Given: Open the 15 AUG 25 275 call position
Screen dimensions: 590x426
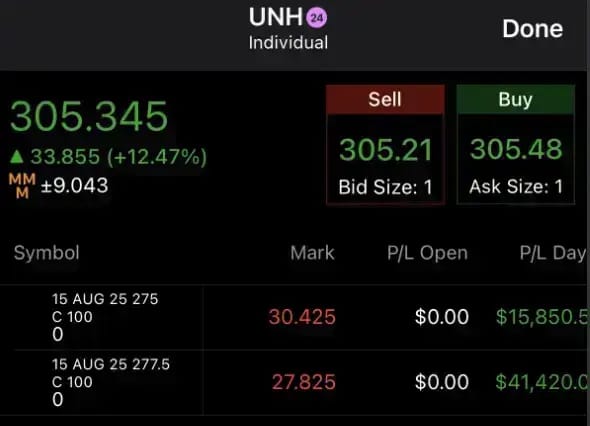Looking at the screenshot, I should point(295,317).
